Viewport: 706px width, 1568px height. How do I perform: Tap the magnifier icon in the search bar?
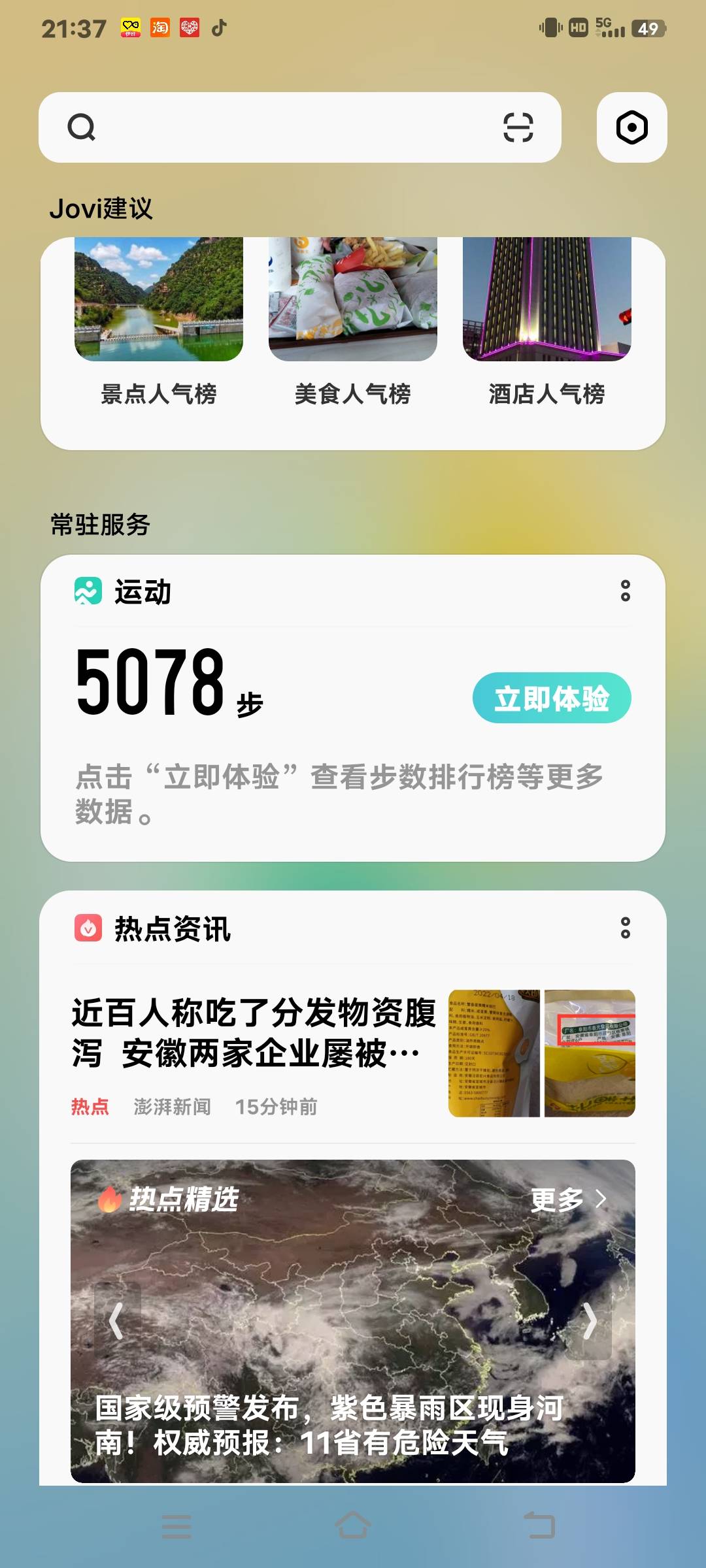point(80,127)
